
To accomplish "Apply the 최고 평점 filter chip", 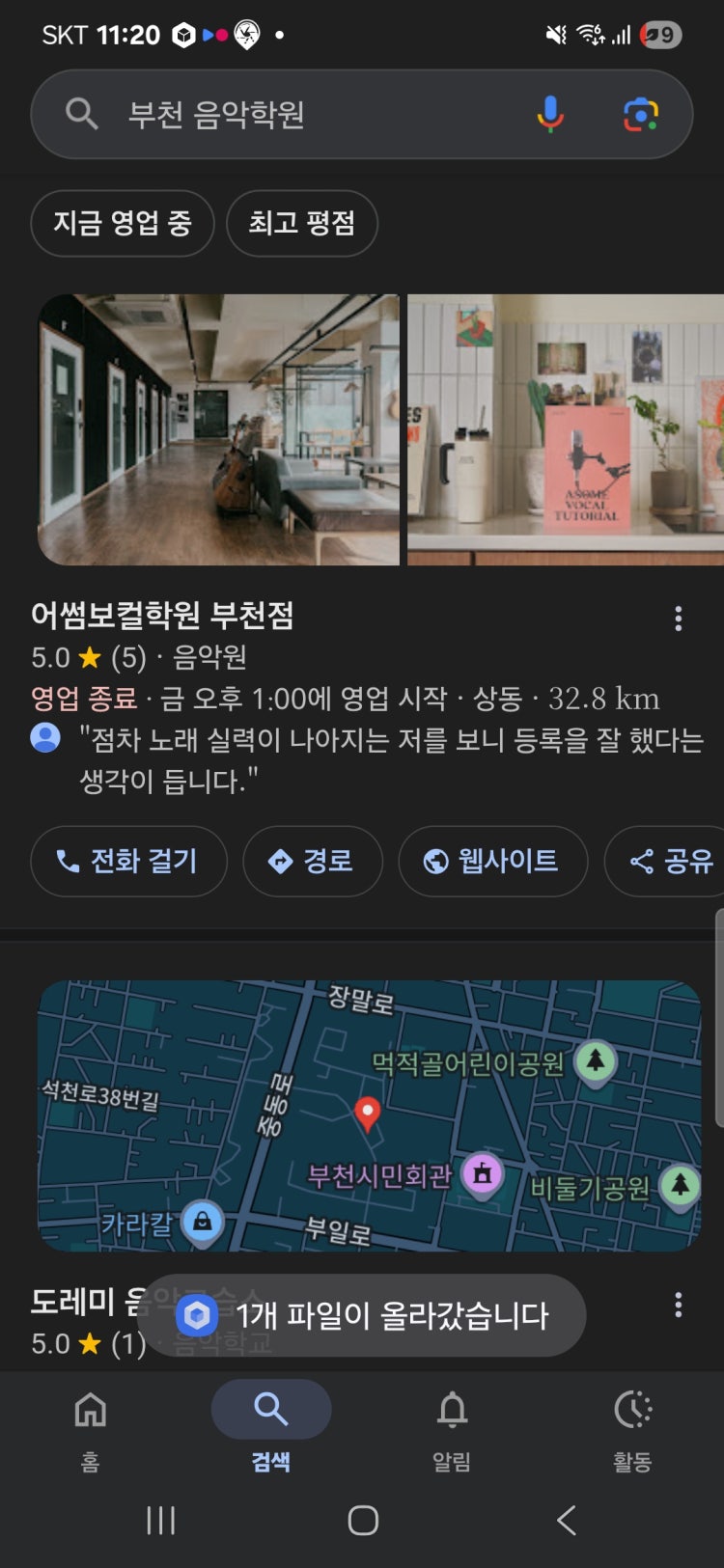I will coord(301,224).
